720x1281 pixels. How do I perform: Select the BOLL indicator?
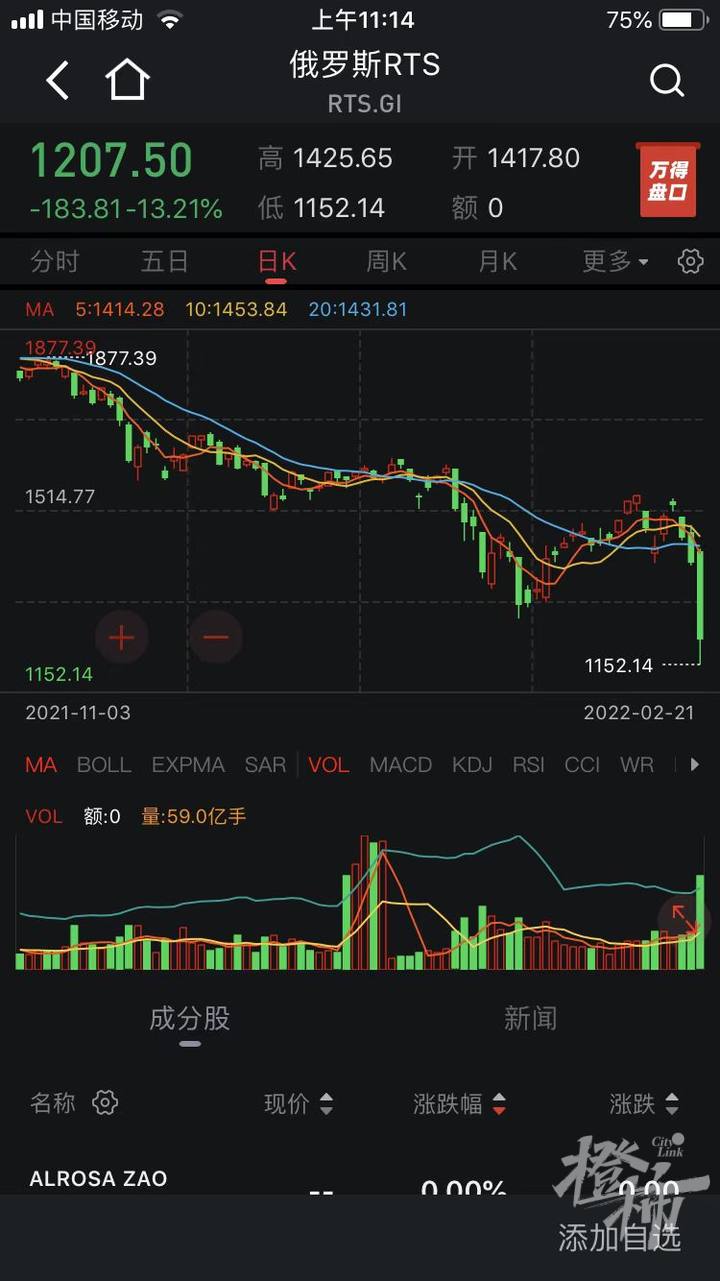[104, 765]
